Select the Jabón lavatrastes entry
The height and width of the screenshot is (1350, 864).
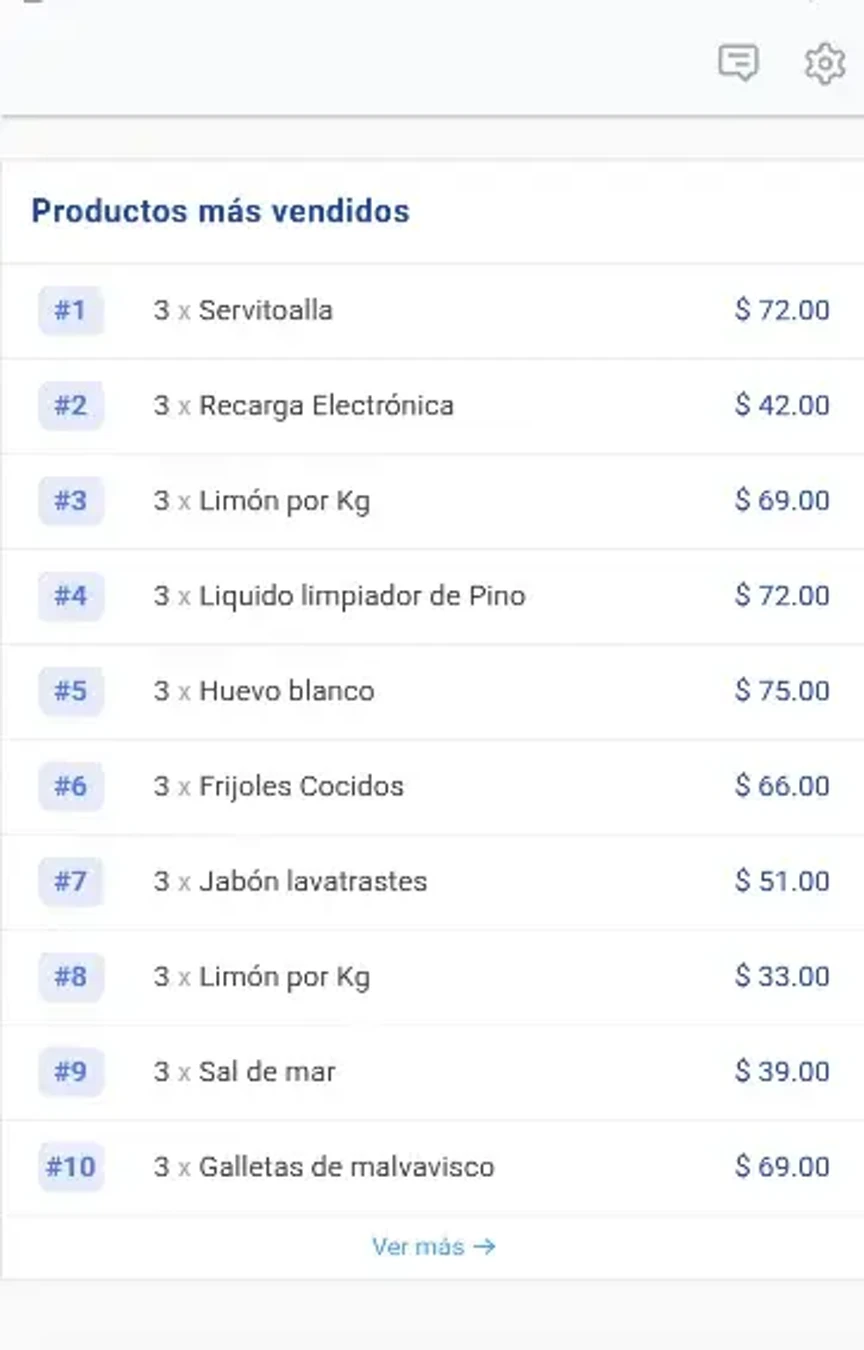(x=314, y=881)
